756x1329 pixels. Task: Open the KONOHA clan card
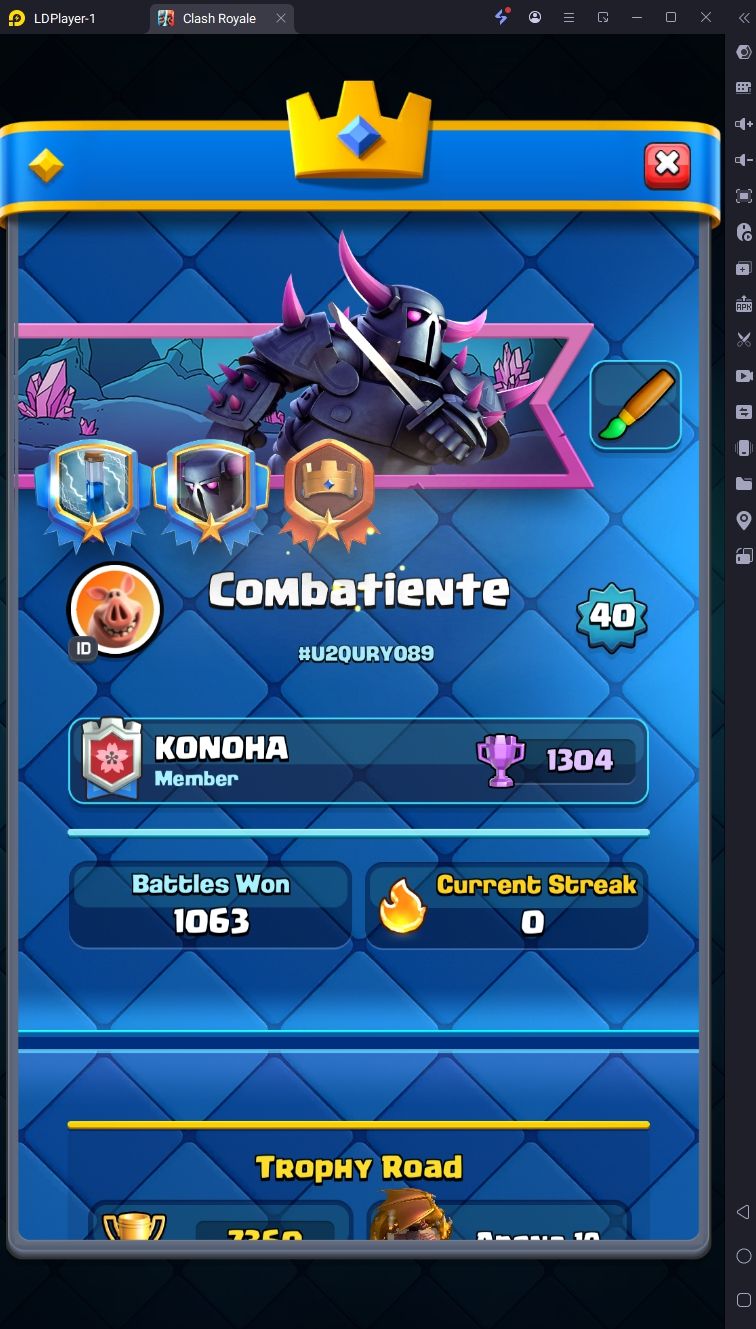pos(358,761)
